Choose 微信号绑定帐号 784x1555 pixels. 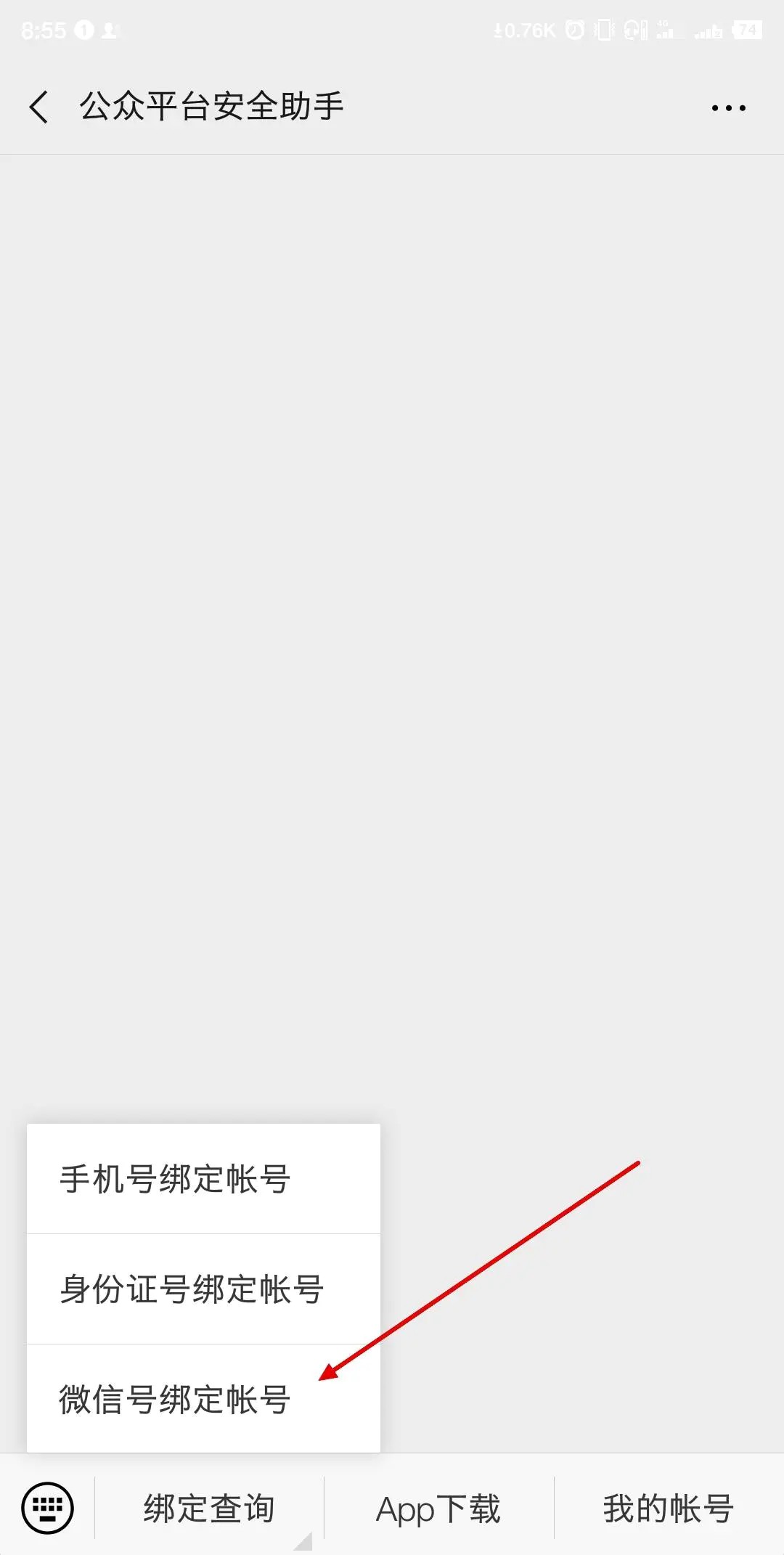(x=203, y=1399)
